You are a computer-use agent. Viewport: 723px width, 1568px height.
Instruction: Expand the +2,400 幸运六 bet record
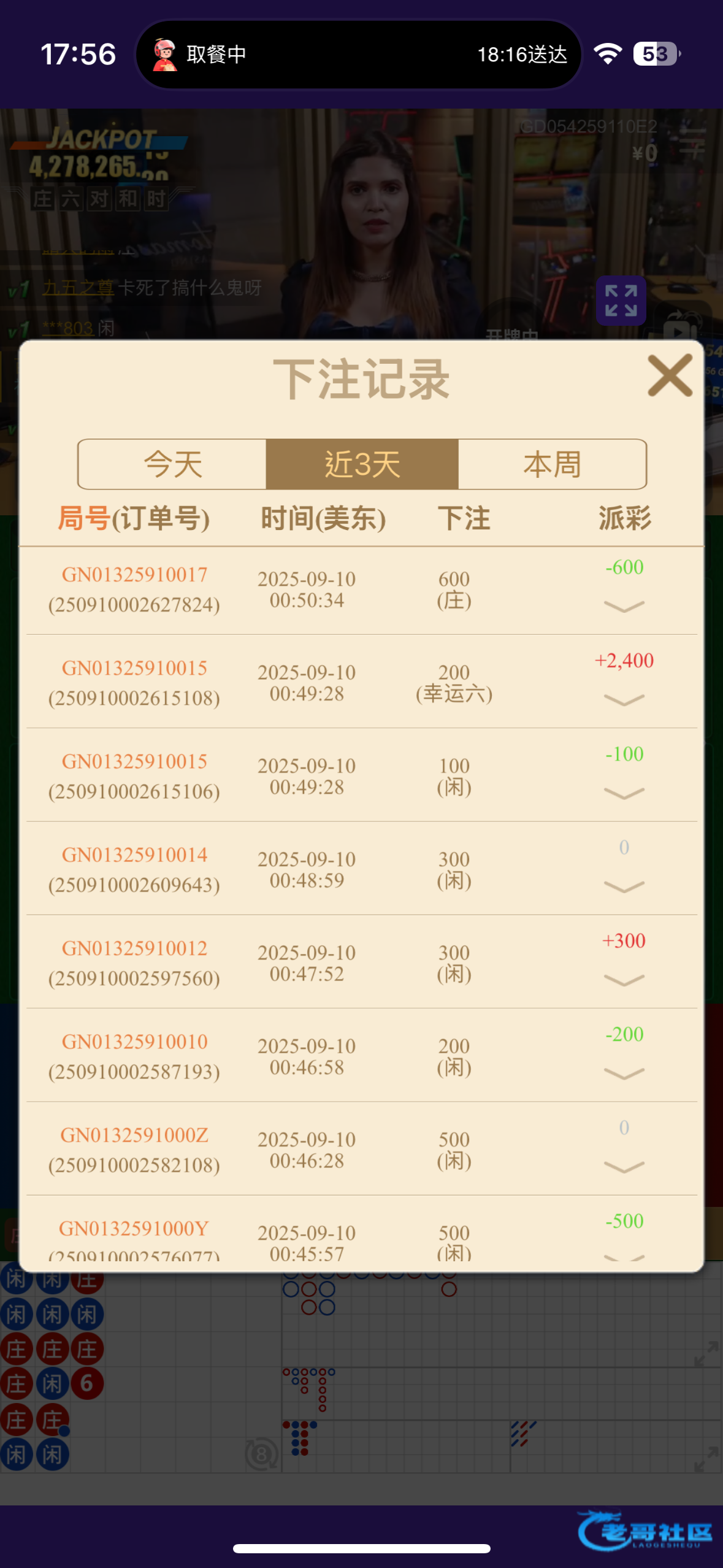point(624,699)
